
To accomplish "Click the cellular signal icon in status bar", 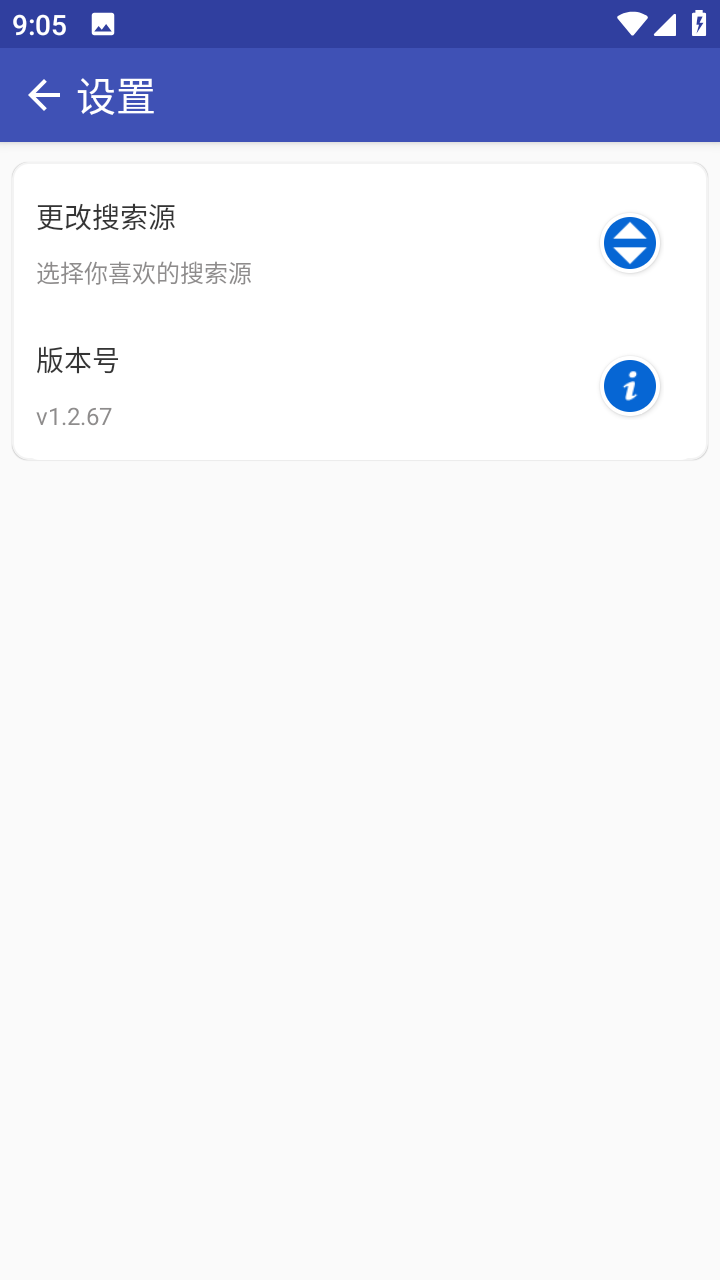I will pos(667,24).
